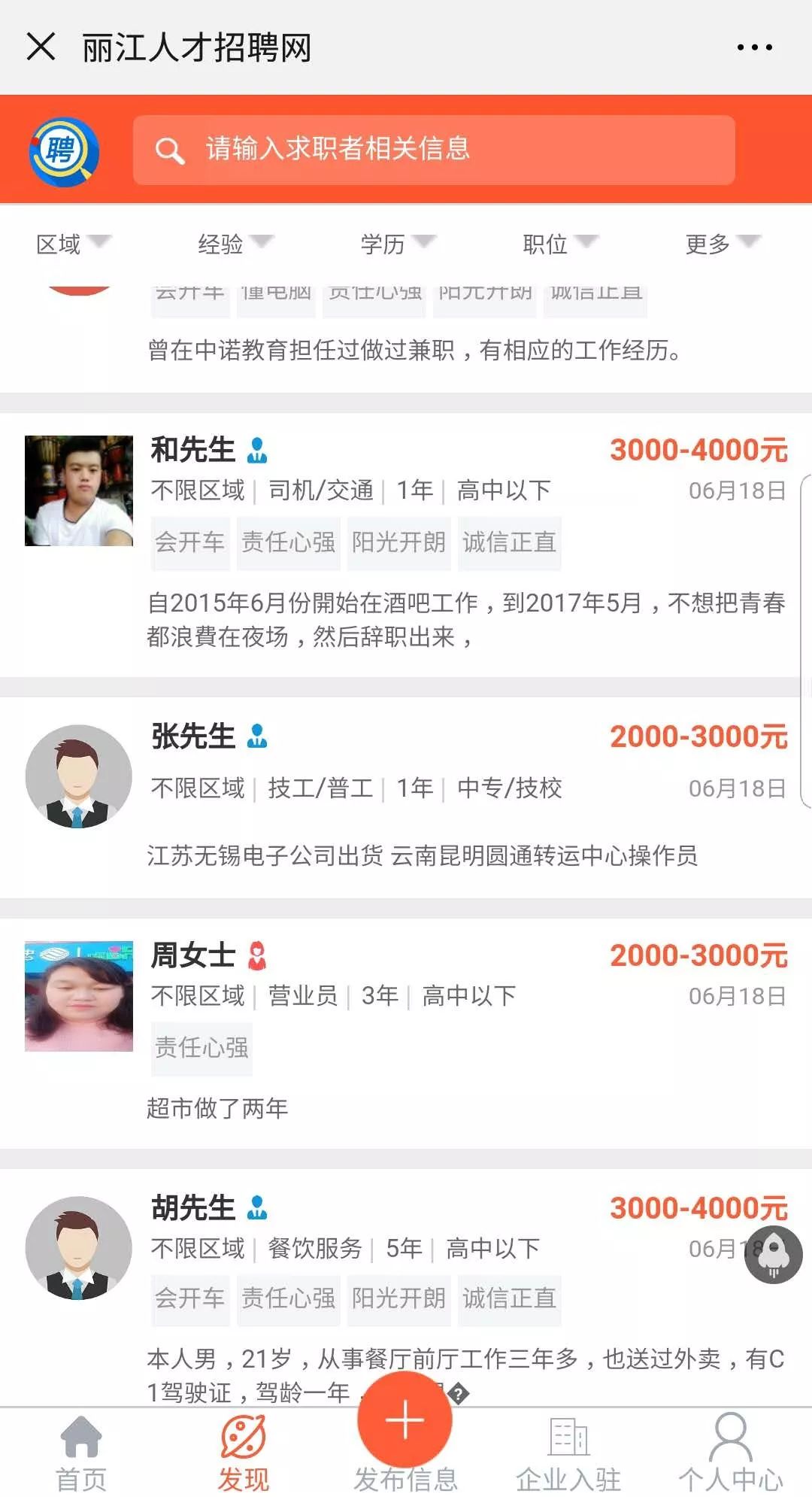Viewport: 812px width, 1497px height.
Task: Expand the 学历 education filter
Action: pos(398,244)
